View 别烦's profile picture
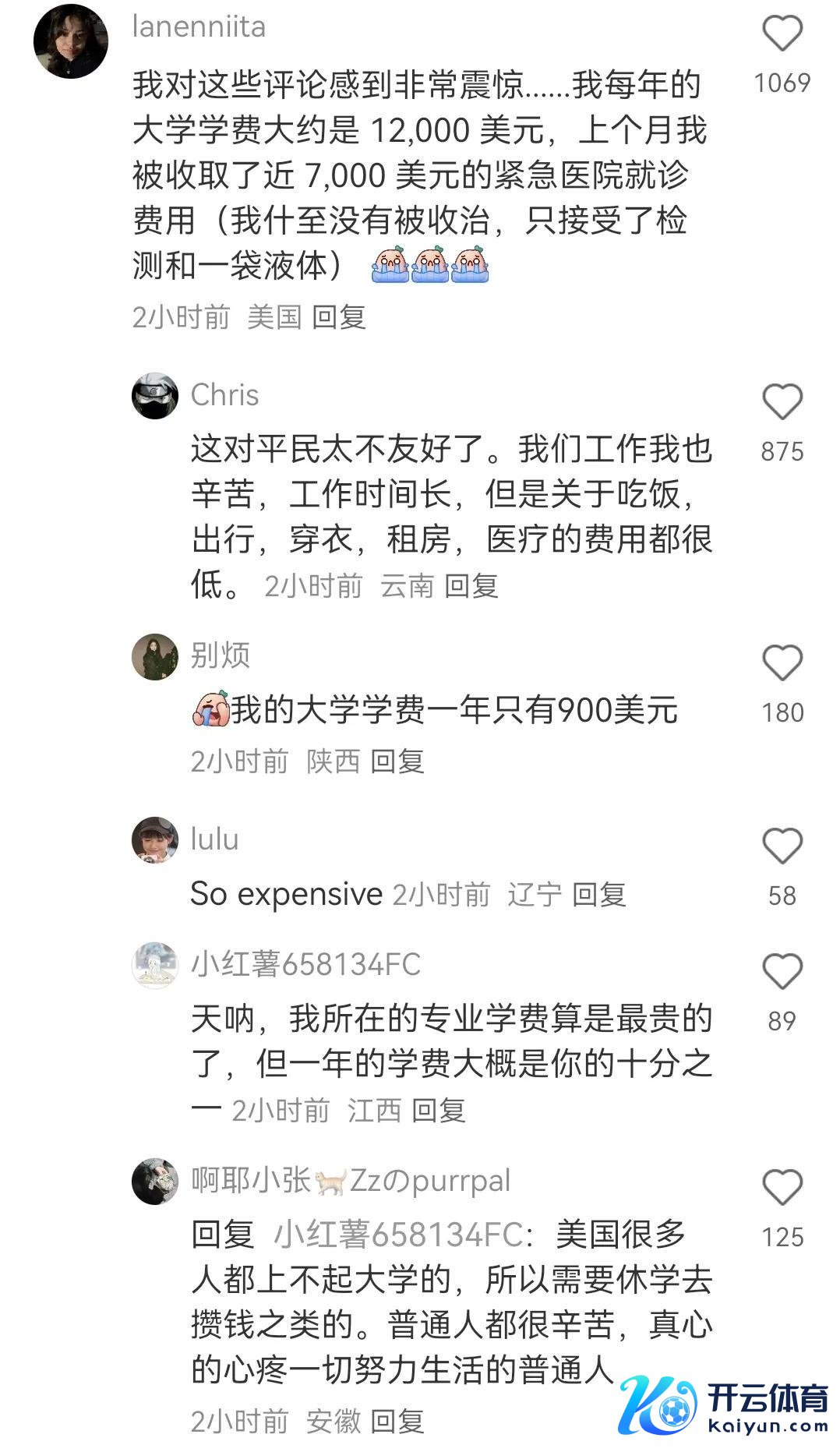Screen dimensions: 840x1452 [x=155, y=657]
